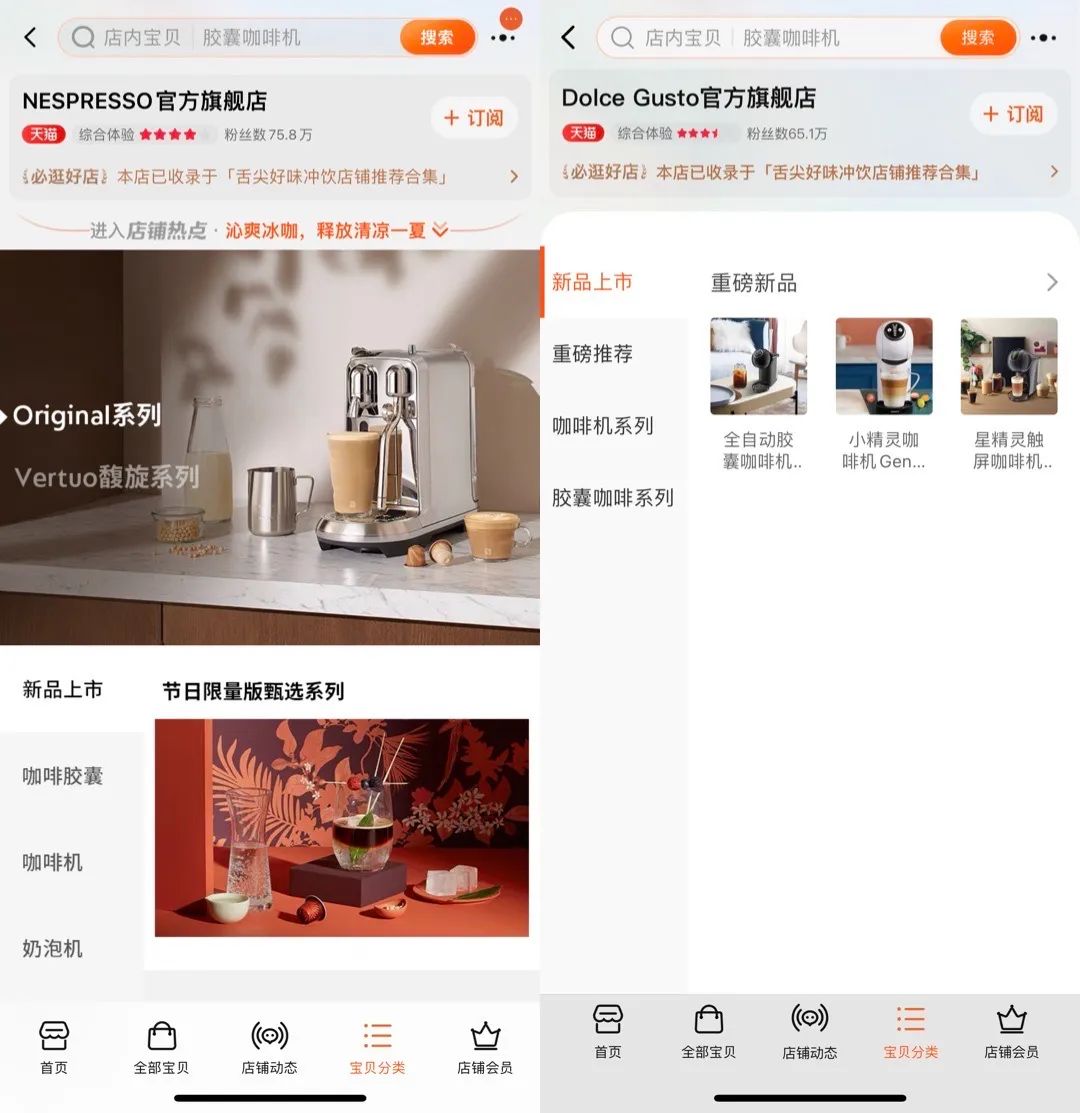The width and height of the screenshot is (1080, 1113).
Task: Switch to the 重磅推荐 category
Action: click(x=592, y=354)
